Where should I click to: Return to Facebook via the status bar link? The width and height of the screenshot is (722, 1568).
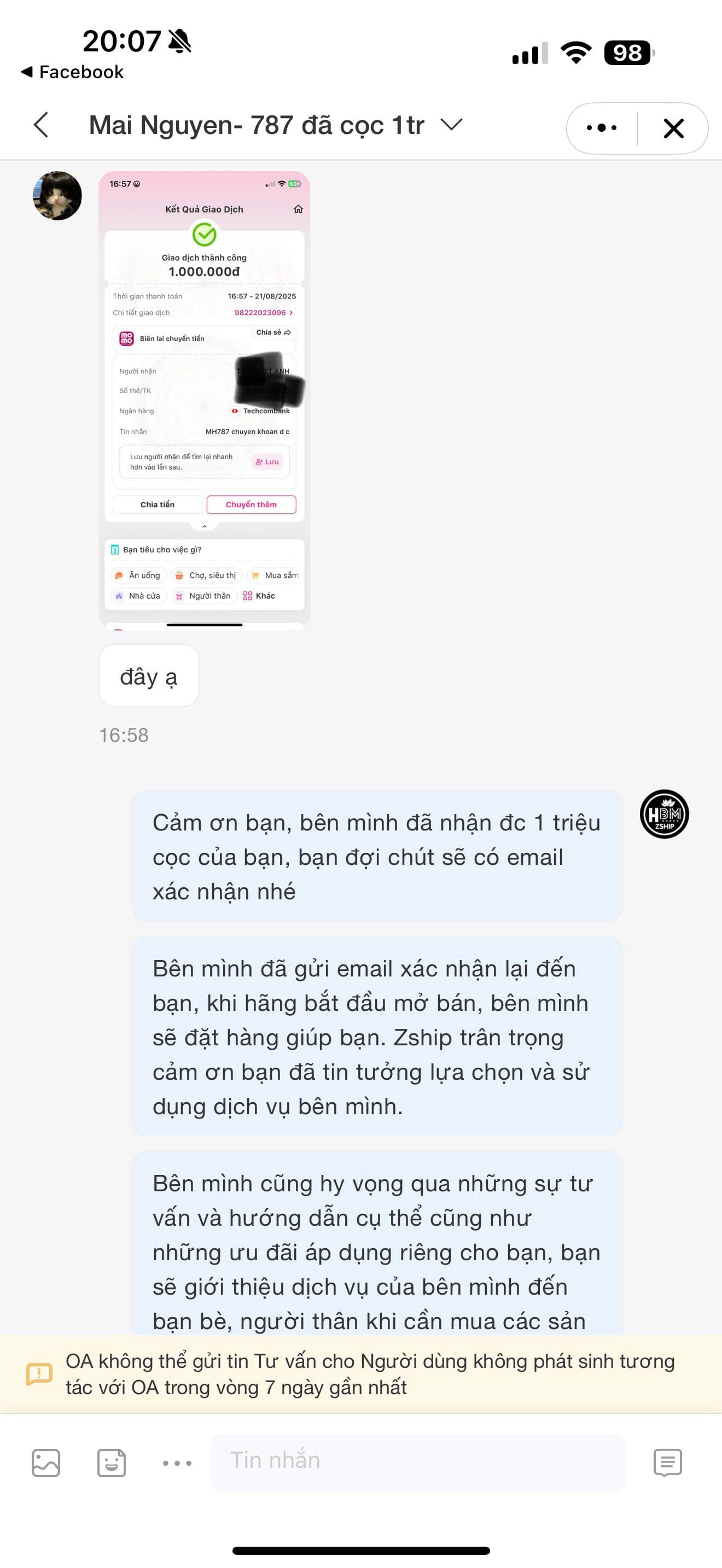point(73,72)
